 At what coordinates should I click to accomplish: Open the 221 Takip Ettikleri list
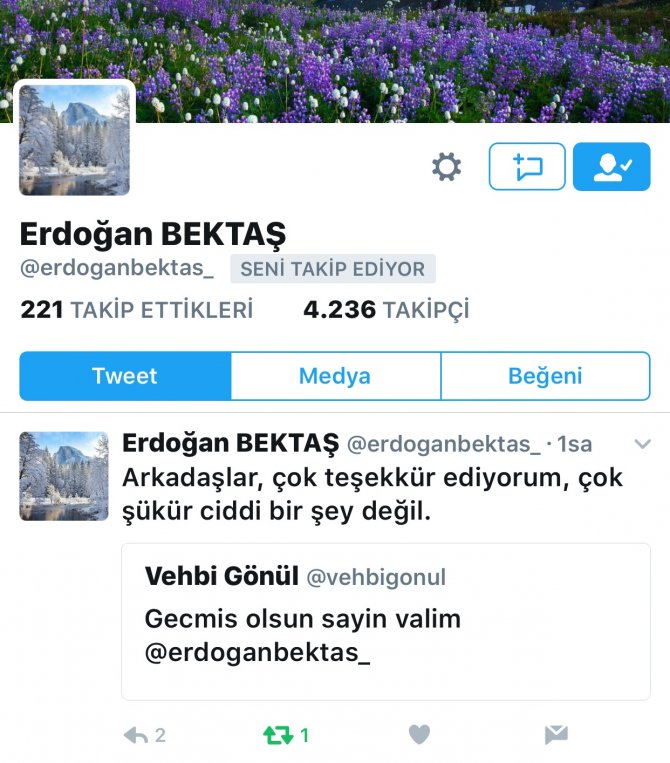(136, 310)
